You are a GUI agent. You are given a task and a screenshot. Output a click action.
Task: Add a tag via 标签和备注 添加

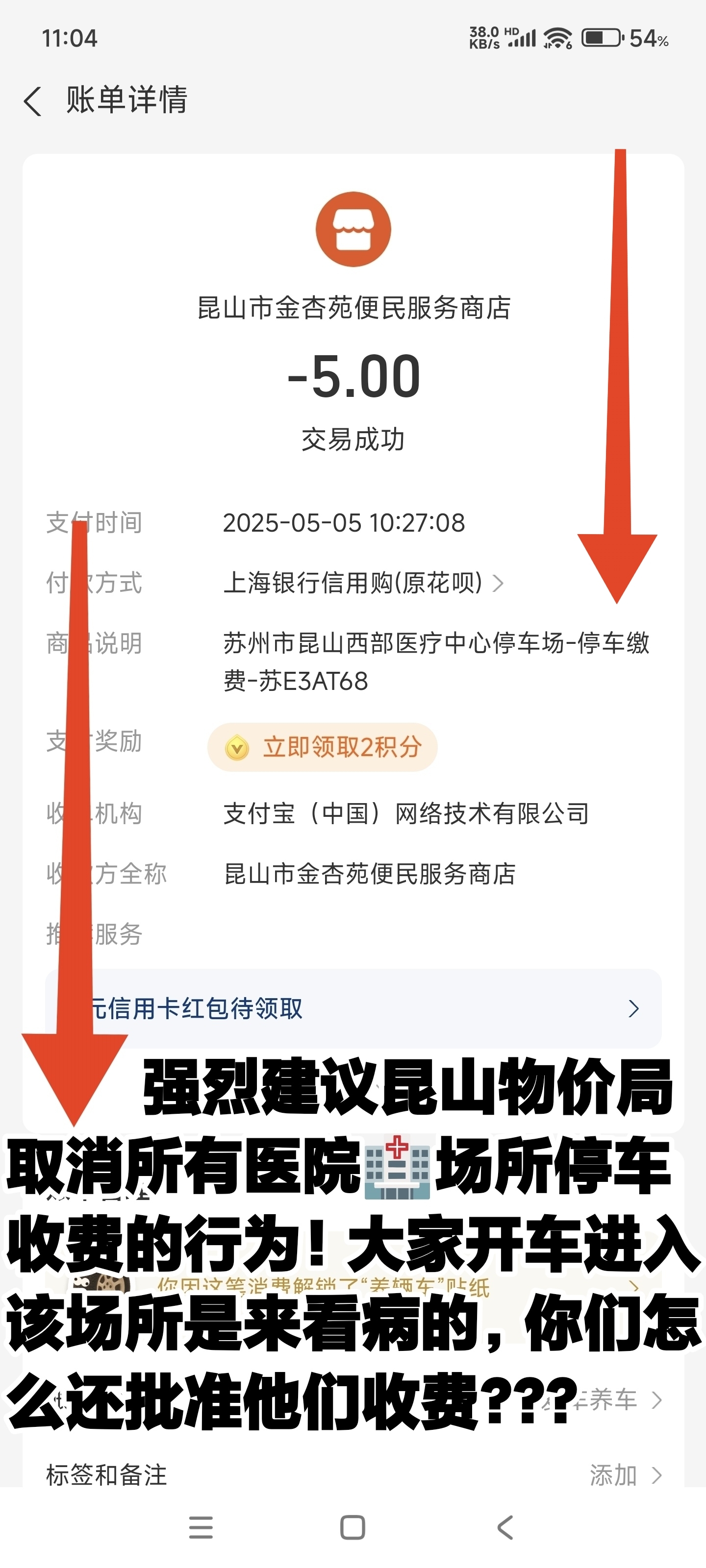point(624,1475)
